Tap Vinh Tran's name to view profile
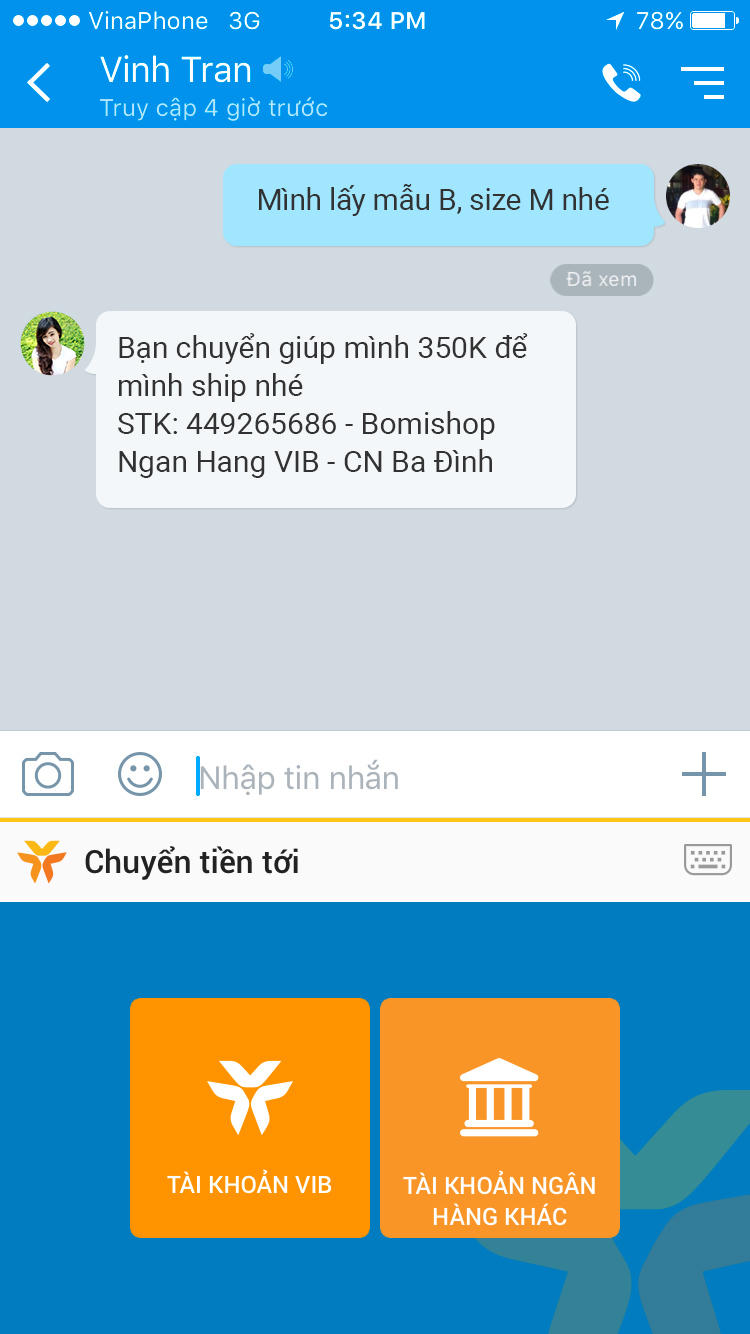Screen dimensions: 750x1334 click(175, 68)
